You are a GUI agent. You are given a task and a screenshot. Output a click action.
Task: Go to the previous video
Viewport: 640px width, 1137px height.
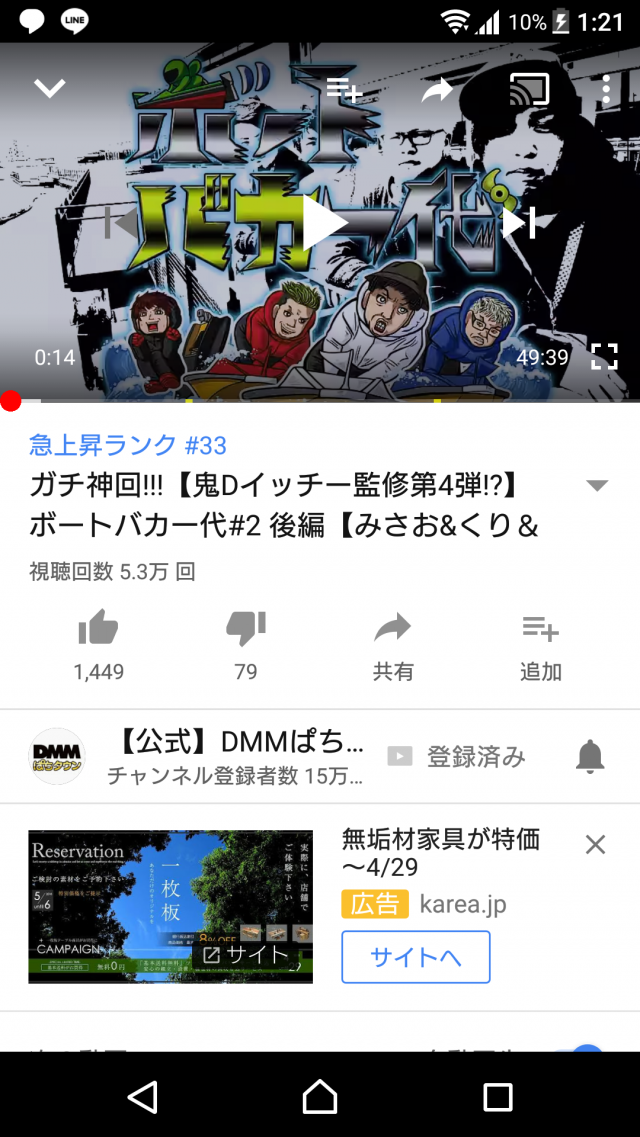pos(122,223)
